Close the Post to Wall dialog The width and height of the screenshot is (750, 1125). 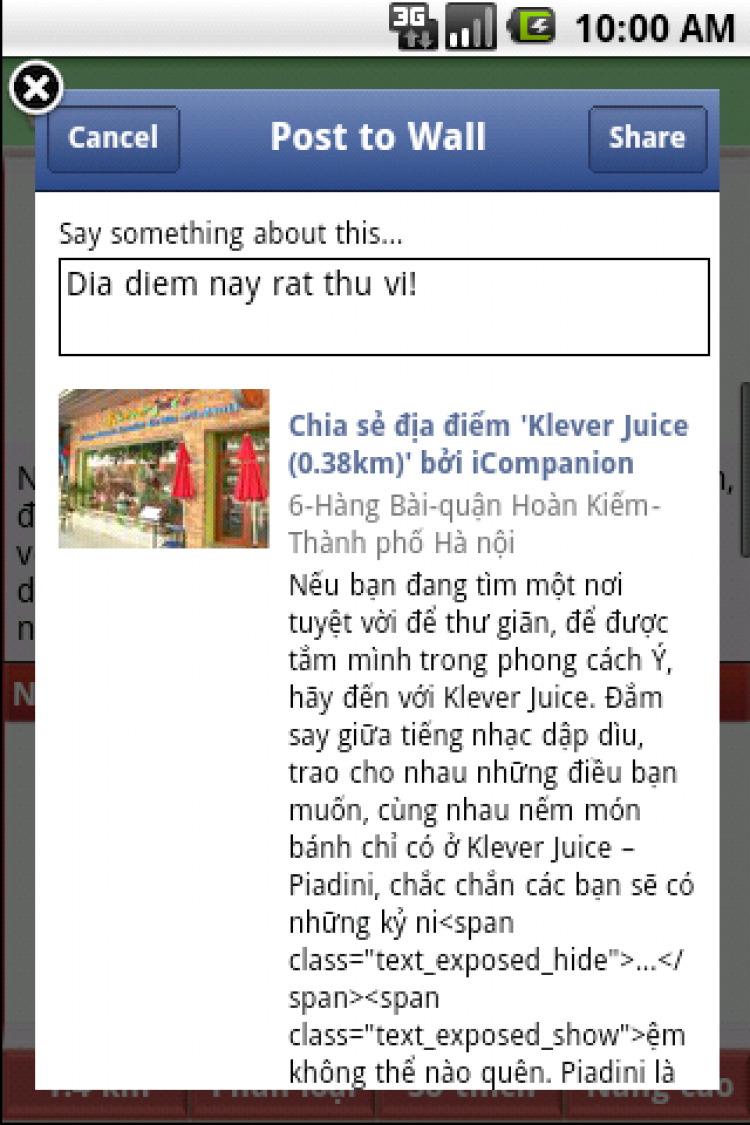coord(36,89)
